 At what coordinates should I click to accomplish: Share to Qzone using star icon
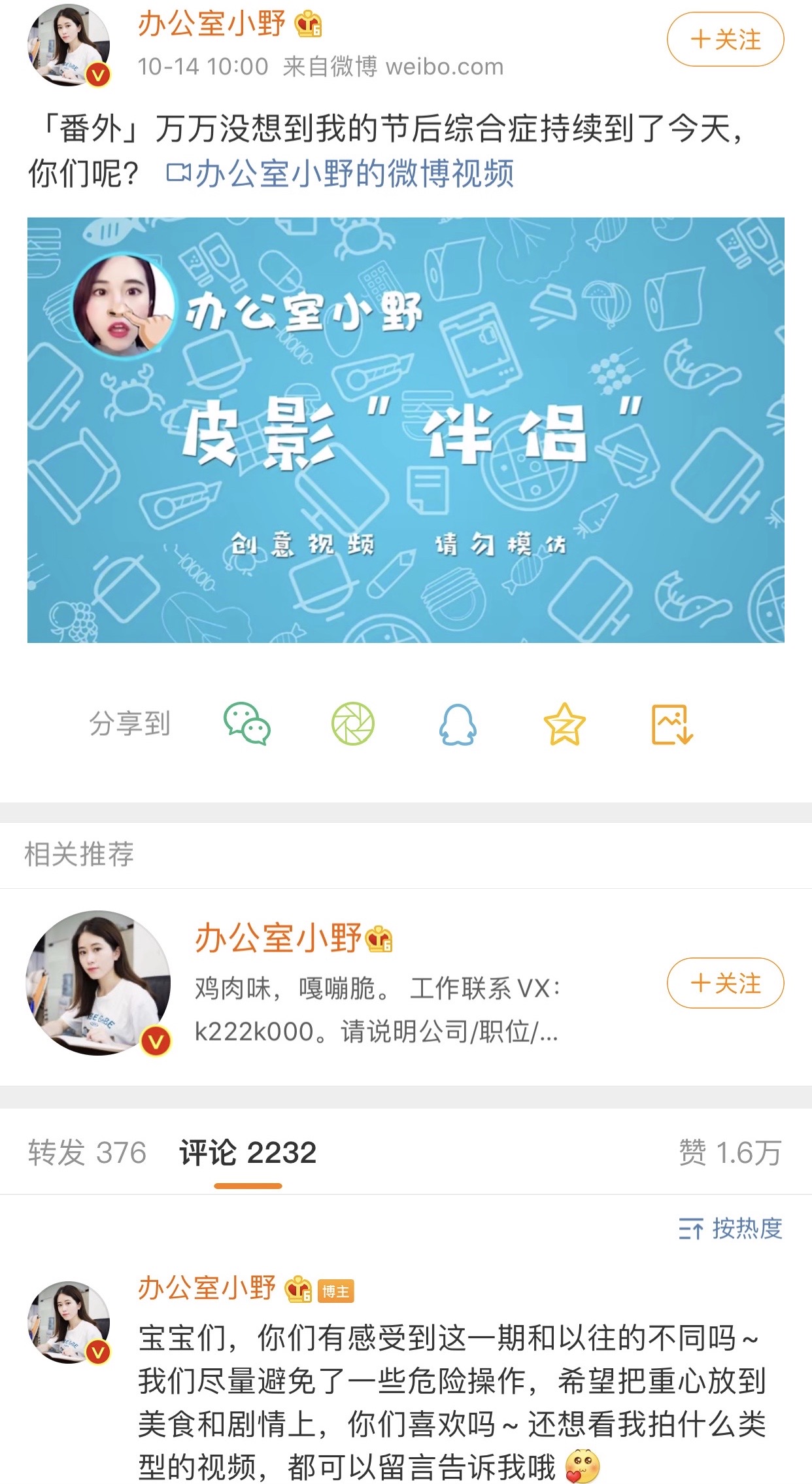pyautogui.click(x=564, y=723)
